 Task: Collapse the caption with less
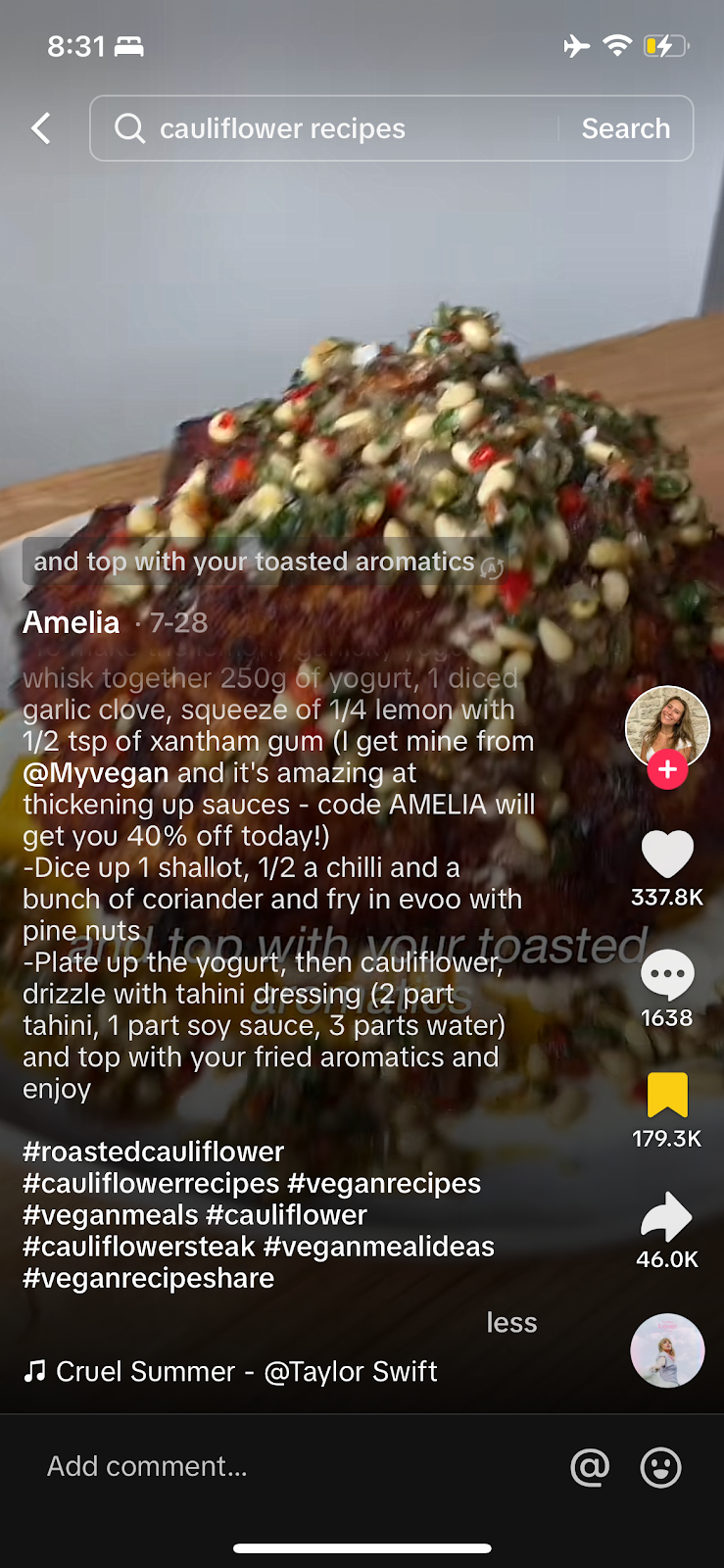click(x=511, y=1323)
